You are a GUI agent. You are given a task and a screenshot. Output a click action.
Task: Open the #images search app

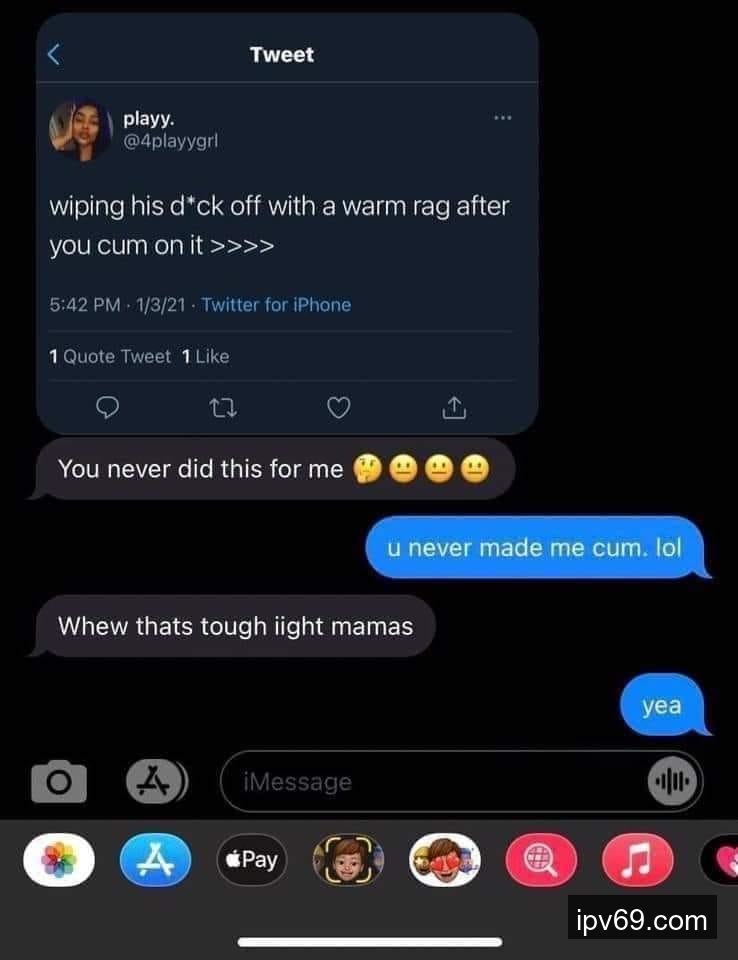pos(541,860)
